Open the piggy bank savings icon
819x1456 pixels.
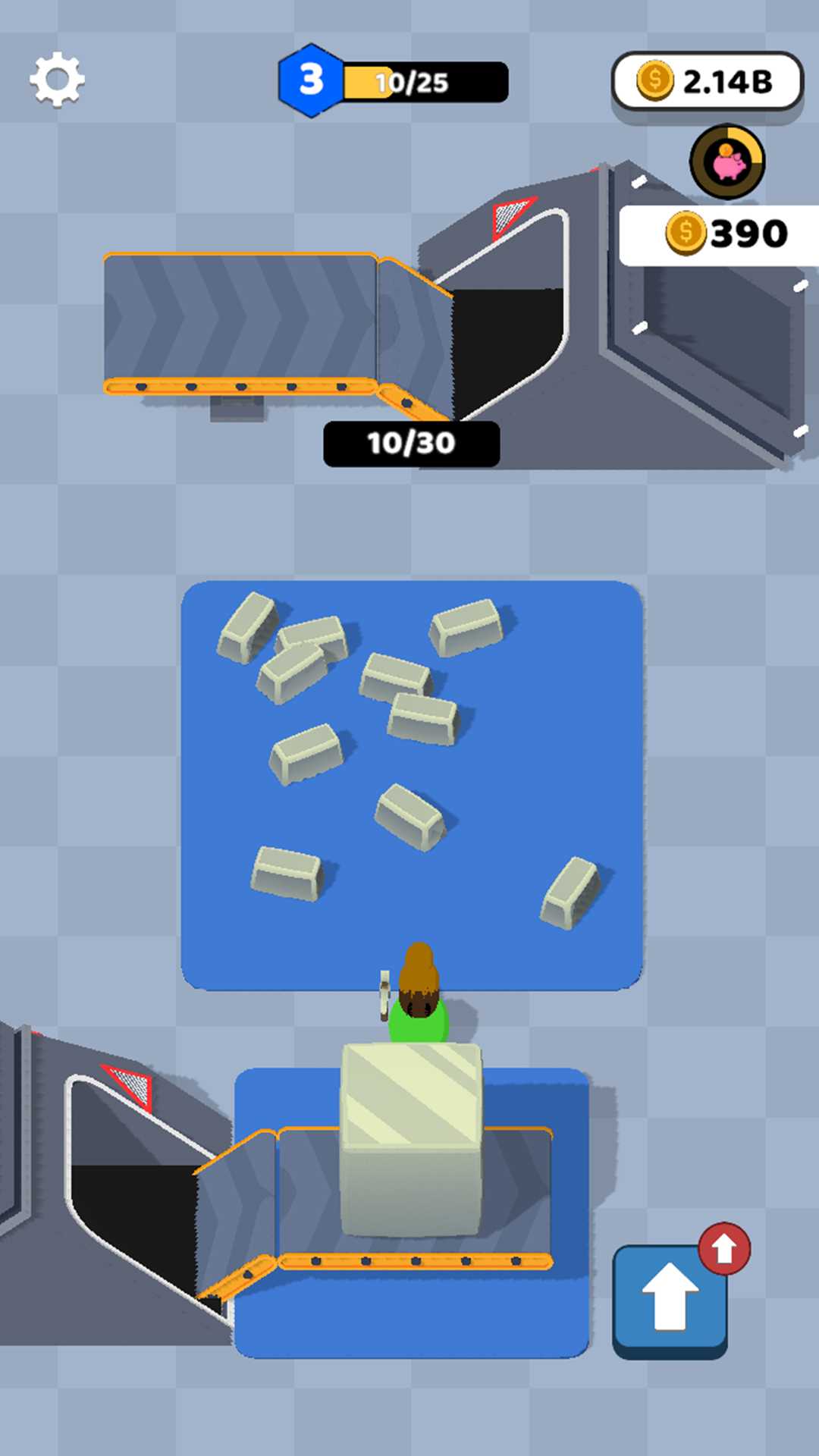click(727, 162)
